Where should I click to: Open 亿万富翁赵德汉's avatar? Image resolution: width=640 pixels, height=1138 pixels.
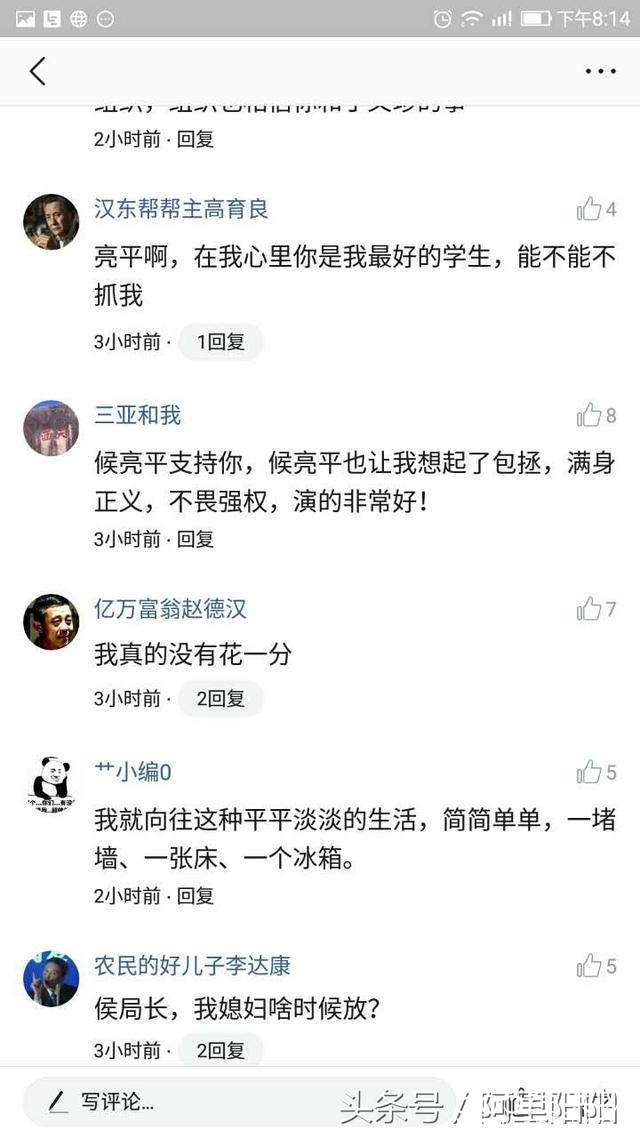(x=51, y=621)
